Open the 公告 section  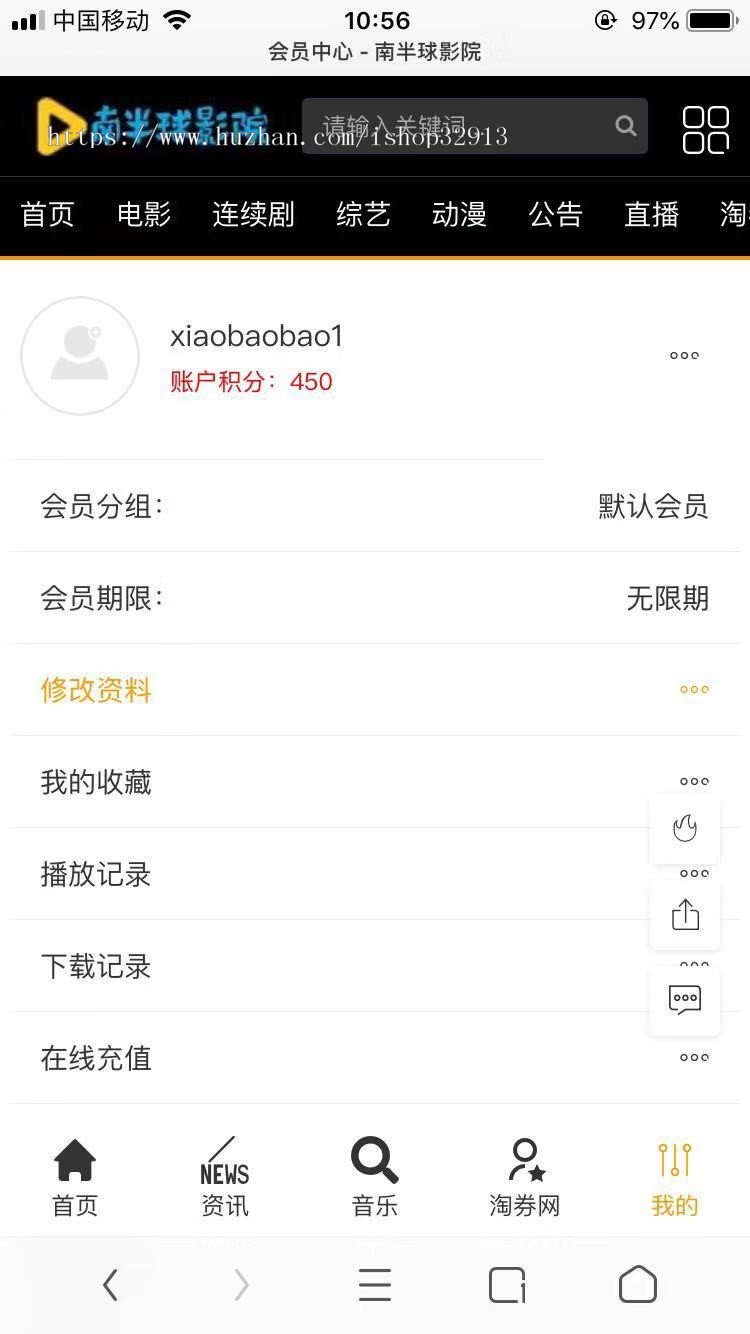555,215
